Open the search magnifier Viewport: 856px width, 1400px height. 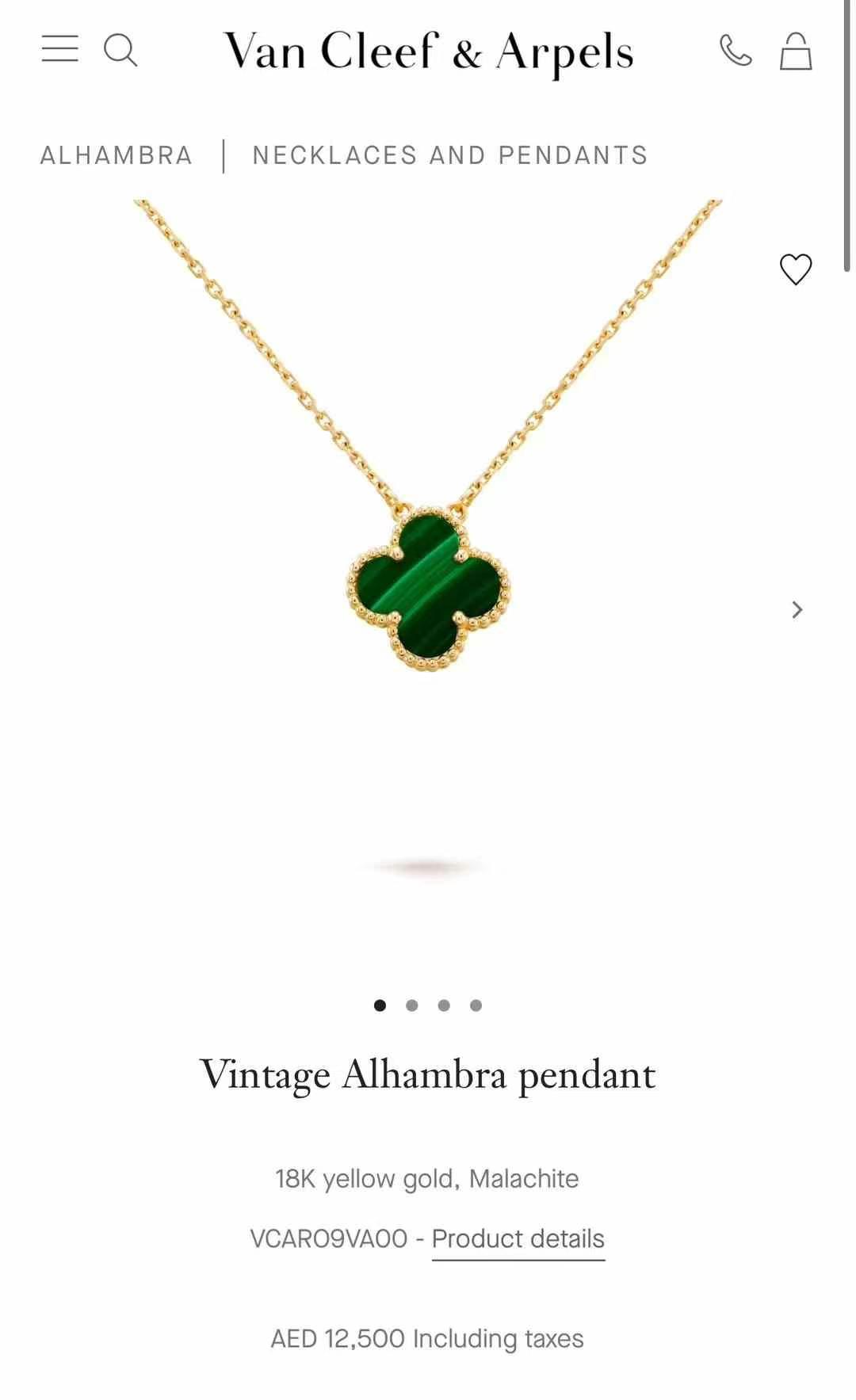120,50
